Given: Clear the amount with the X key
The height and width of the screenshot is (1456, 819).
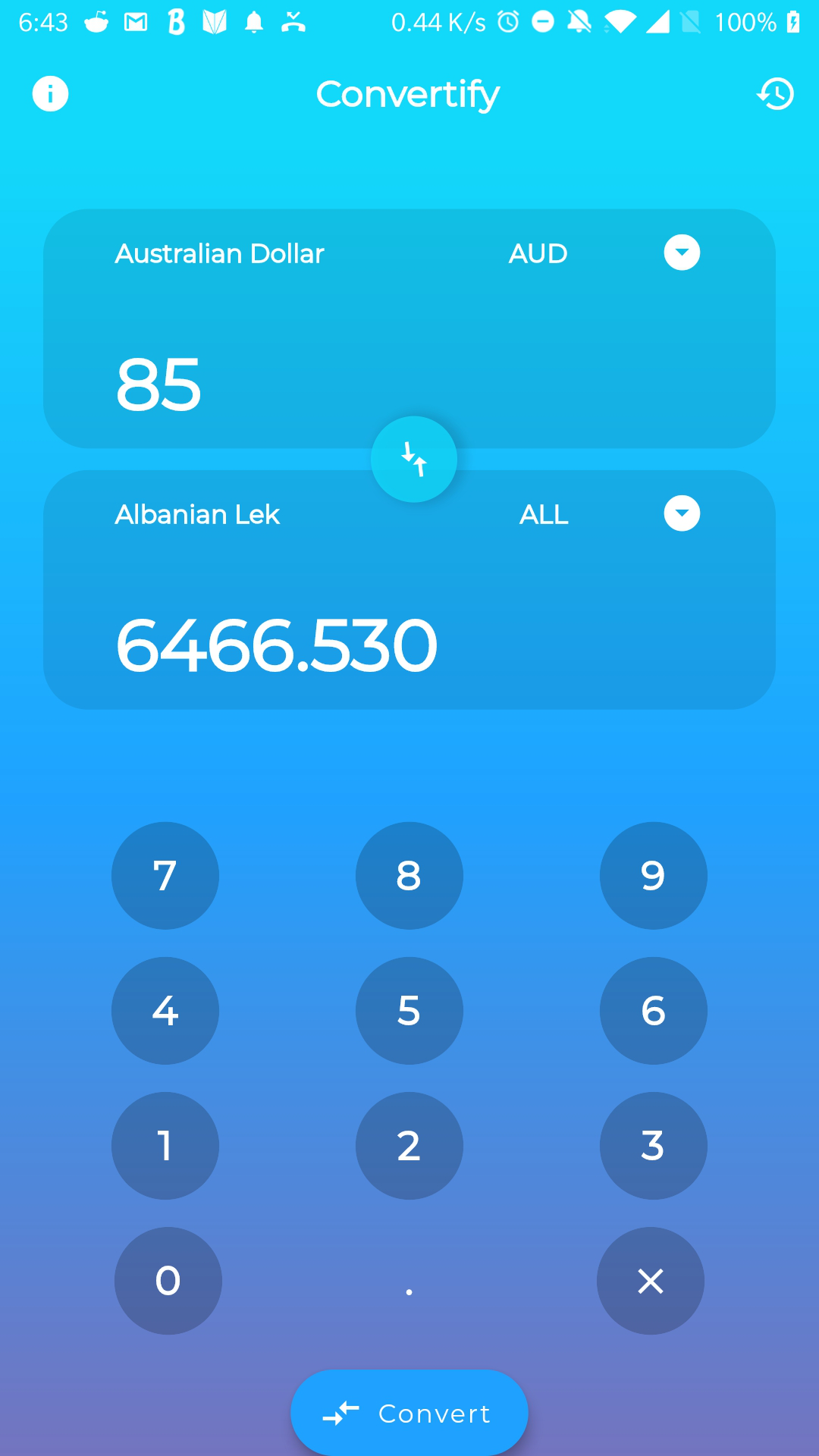Looking at the screenshot, I should (x=651, y=1281).
